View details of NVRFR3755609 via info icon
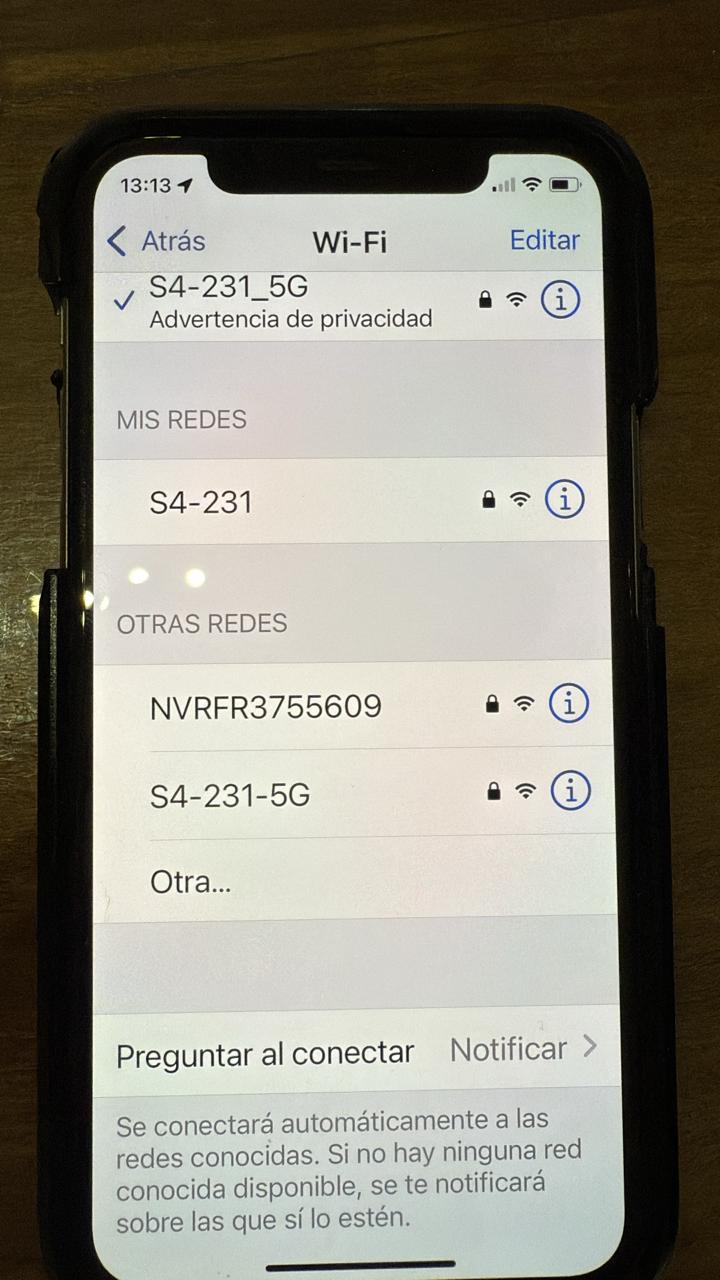 (569, 704)
